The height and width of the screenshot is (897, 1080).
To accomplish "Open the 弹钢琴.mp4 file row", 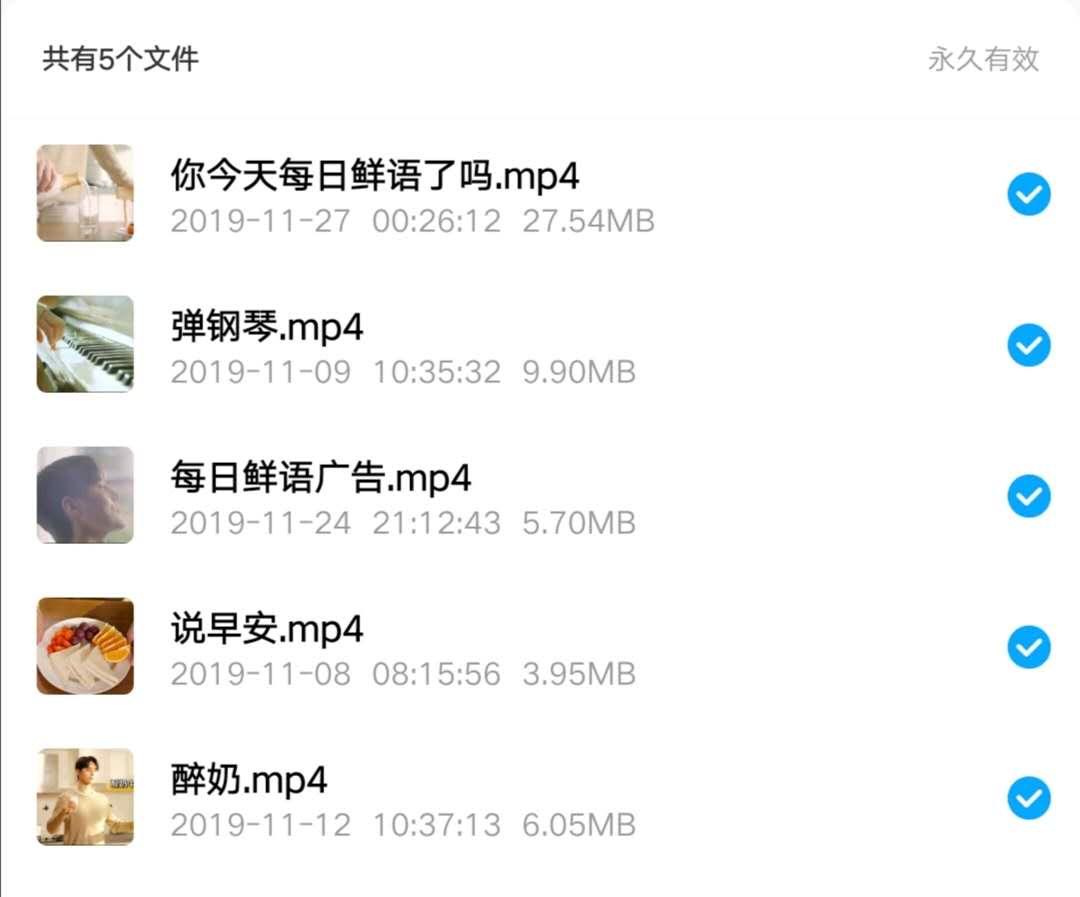I will tap(400, 345).
